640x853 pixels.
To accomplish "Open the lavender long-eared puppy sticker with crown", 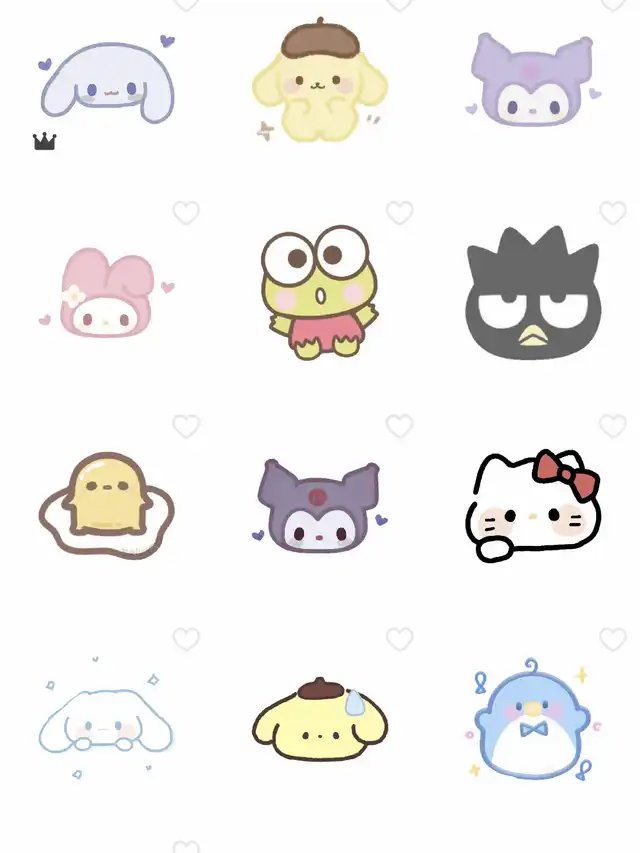I will [107, 83].
